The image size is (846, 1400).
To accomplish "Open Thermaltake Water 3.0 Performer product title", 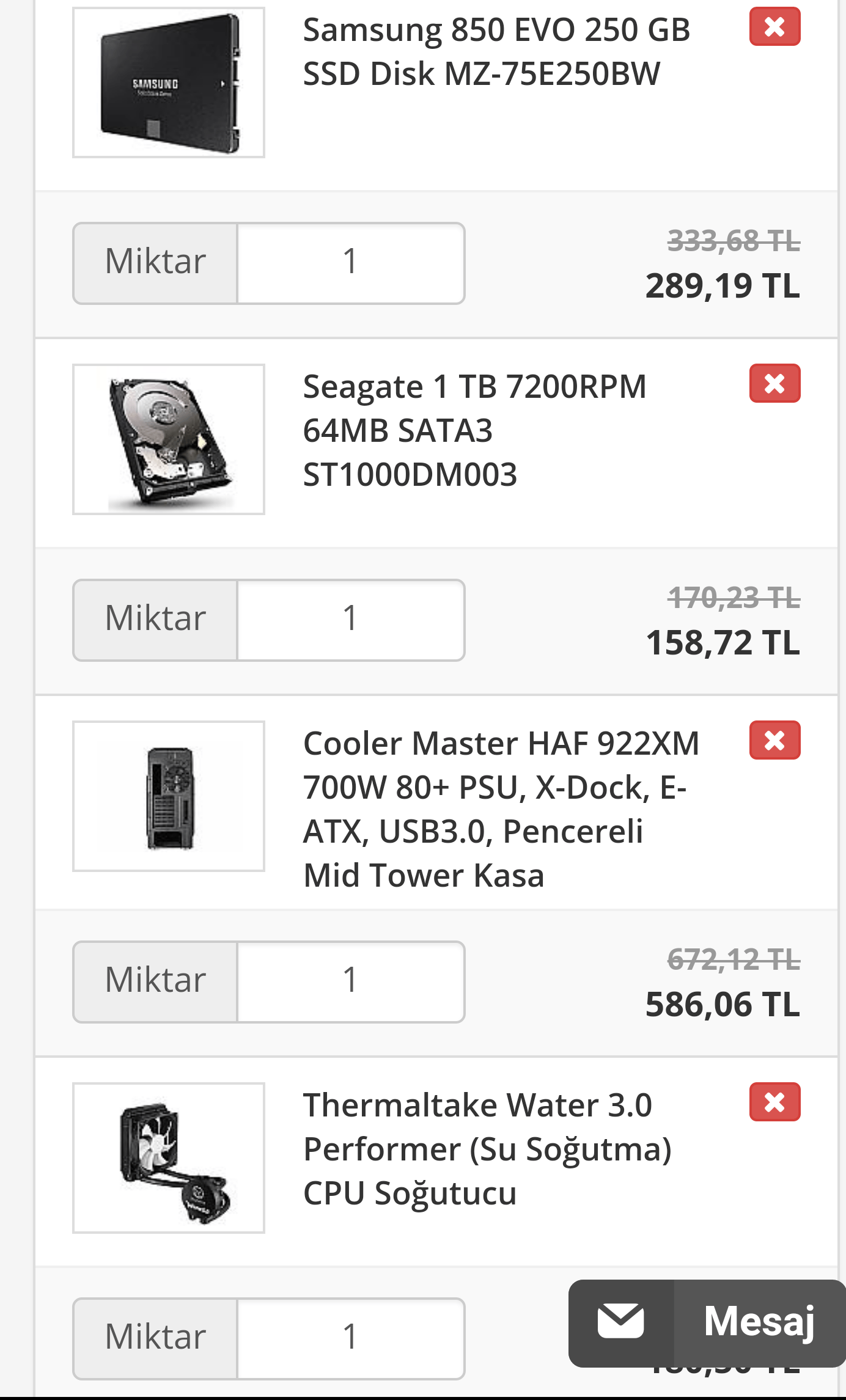I will click(487, 1149).
